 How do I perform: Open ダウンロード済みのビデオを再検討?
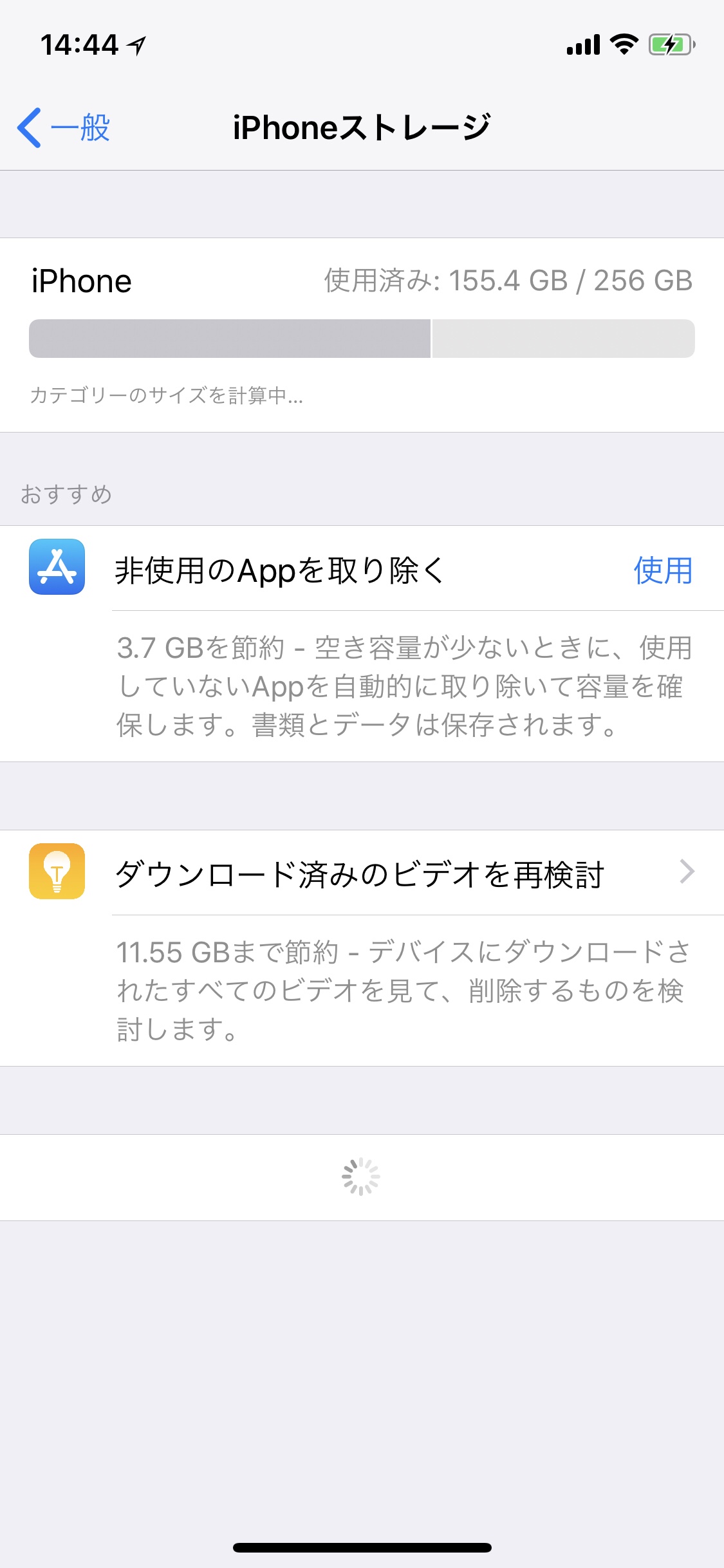click(362, 872)
